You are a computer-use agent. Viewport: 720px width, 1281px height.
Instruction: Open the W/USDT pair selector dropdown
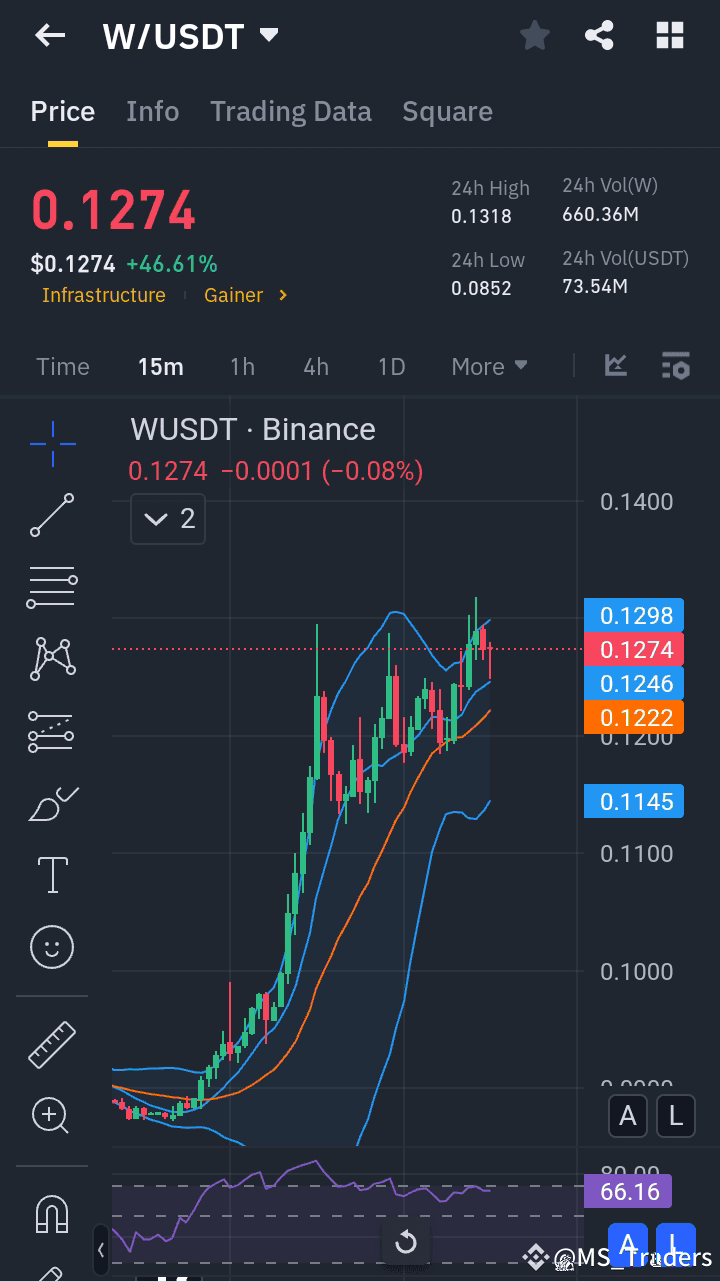tap(190, 35)
